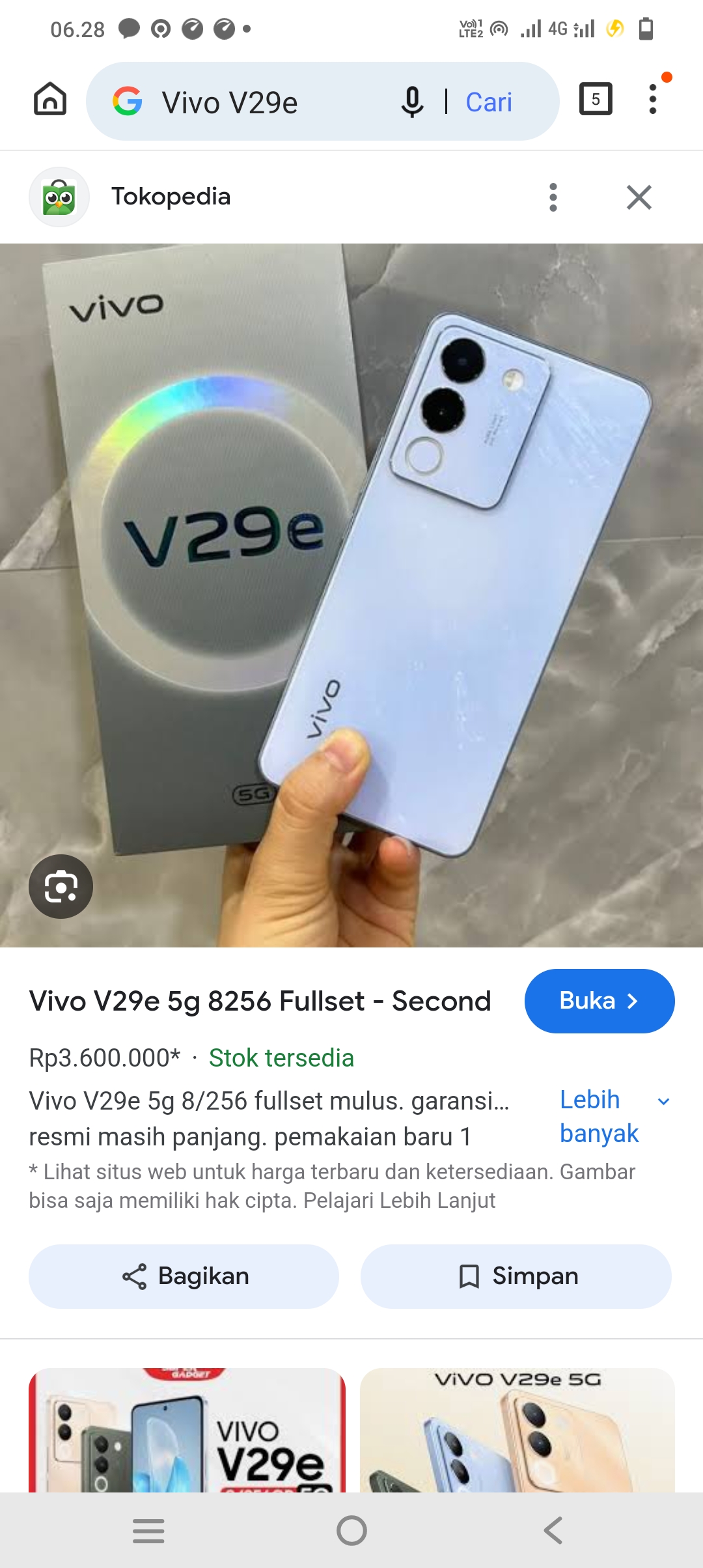Open the Pelajari Lebih Lanjut link

coord(399,1200)
